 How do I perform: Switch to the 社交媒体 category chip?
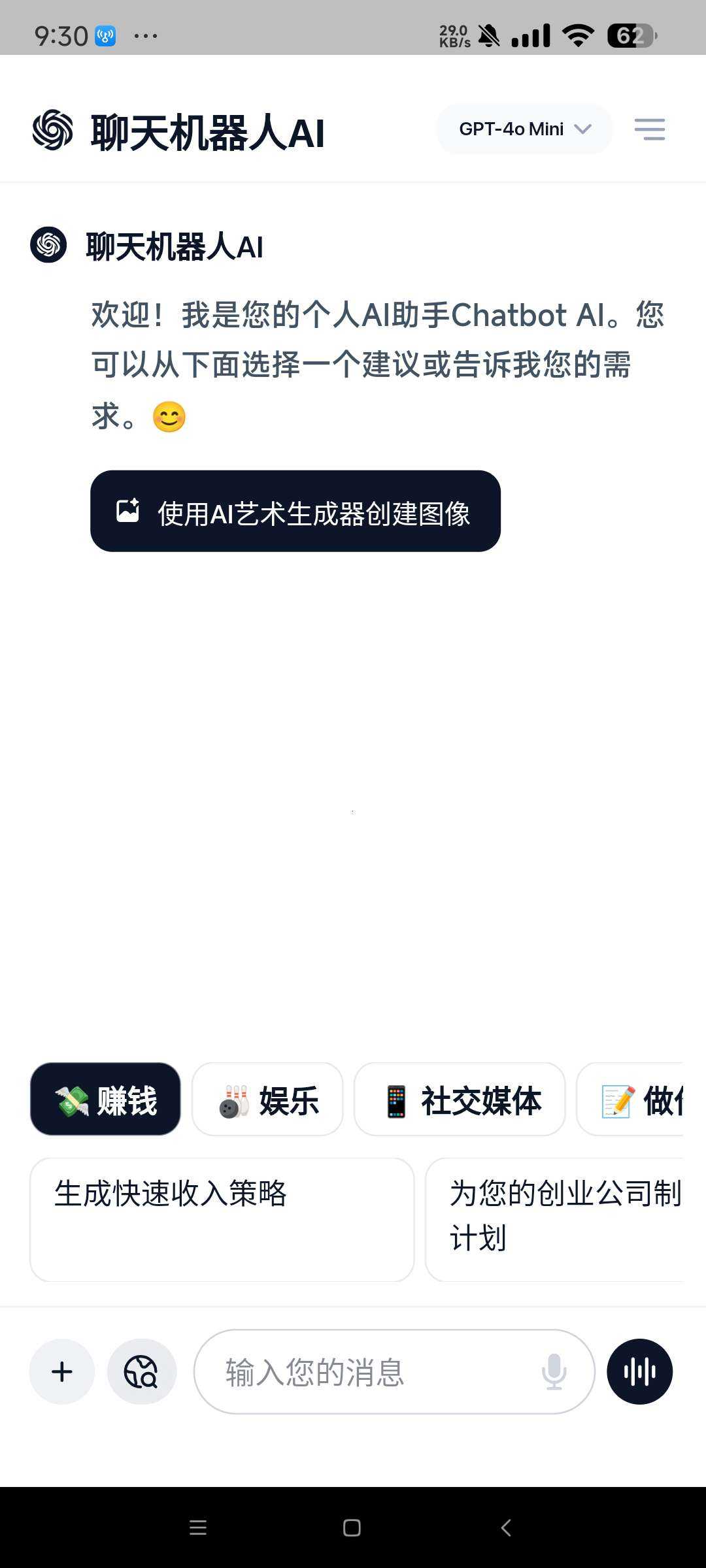[460, 1100]
